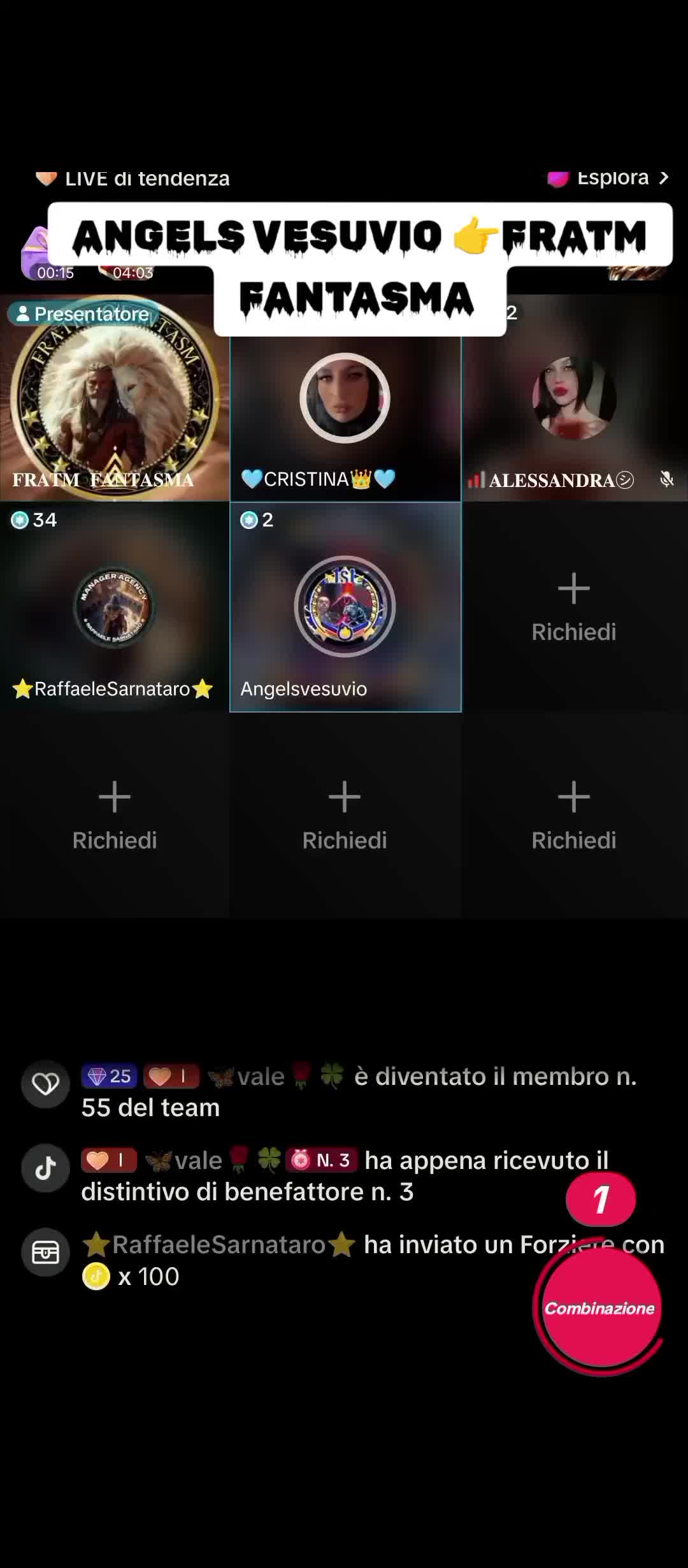
Task: Open the Forziere message from RaffaeleSarnataro
Action: click(344, 1260)
